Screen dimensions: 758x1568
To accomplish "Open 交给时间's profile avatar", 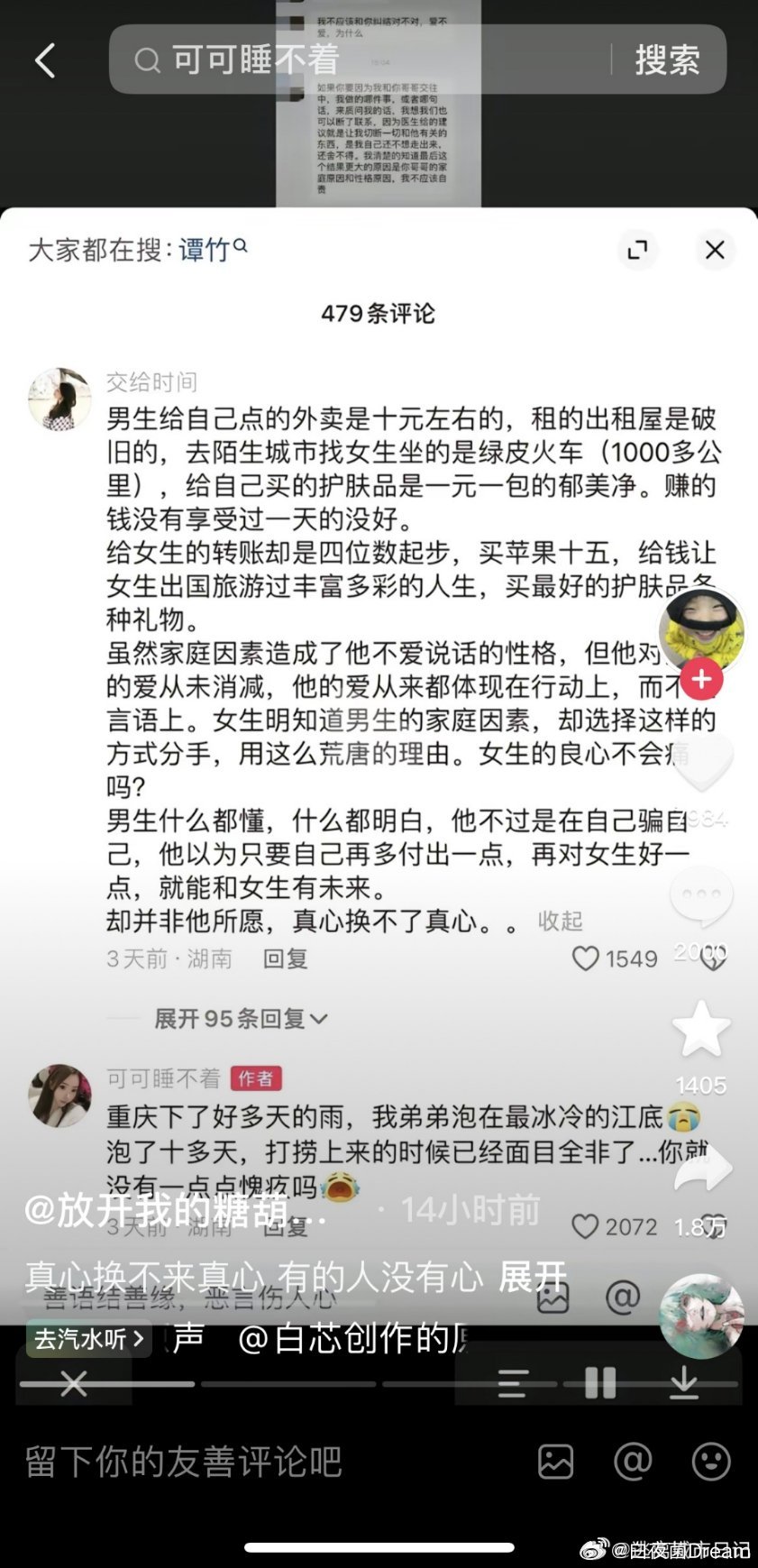I will pos(59,399).
